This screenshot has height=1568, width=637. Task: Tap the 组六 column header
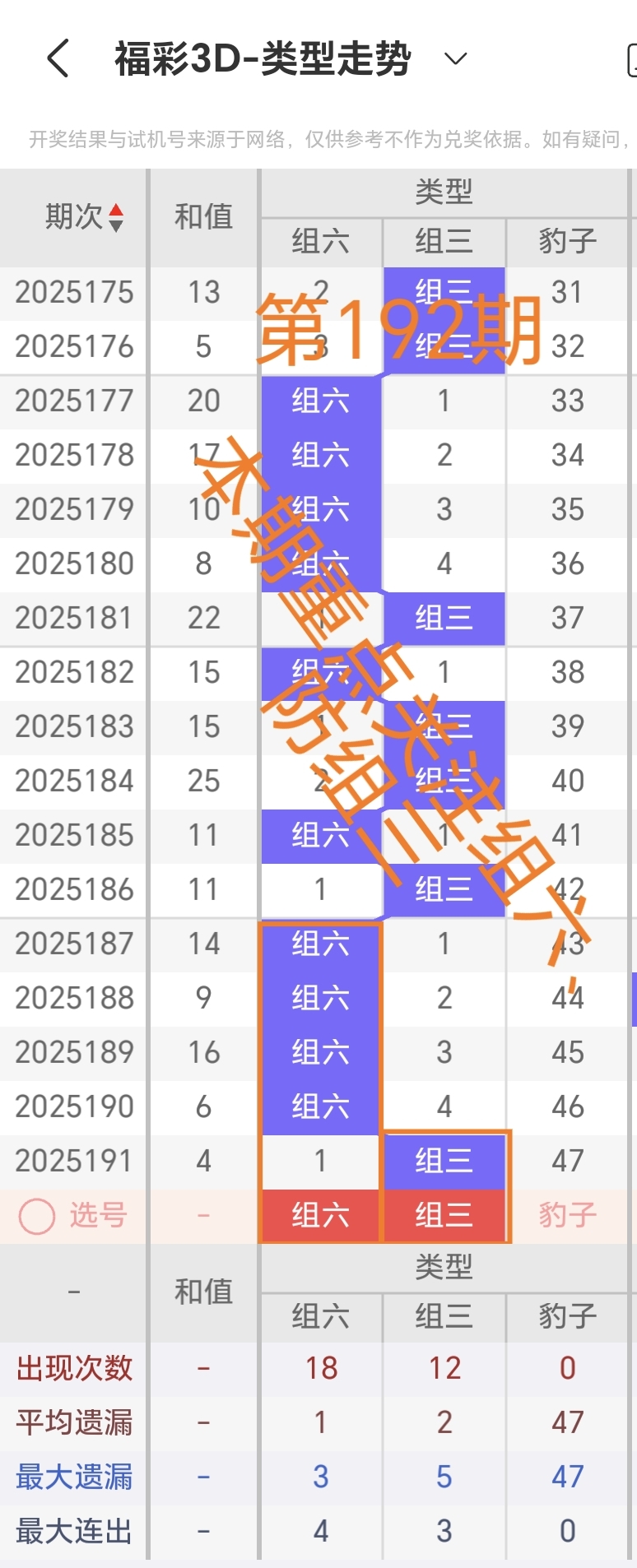point(320,242)
